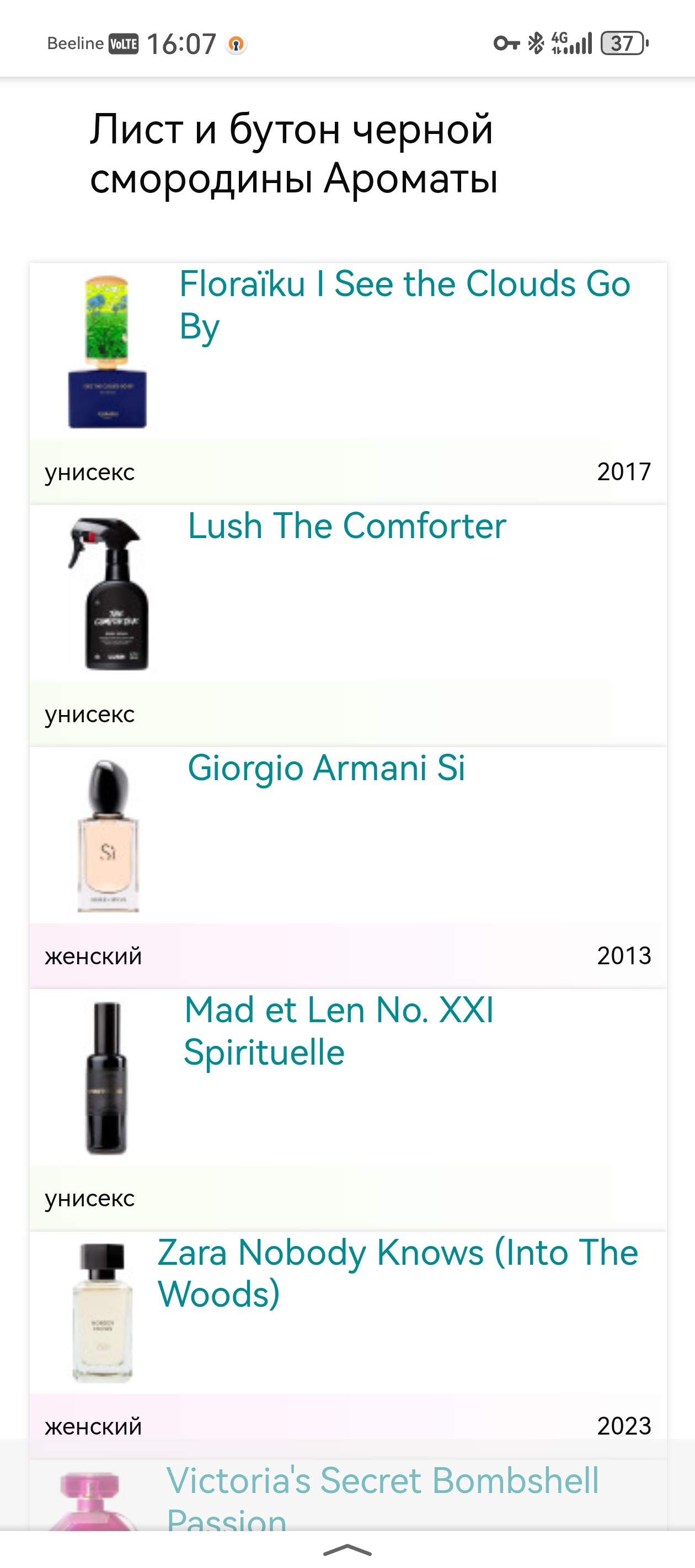695x1568 pixels.
Task: Open Zara Nobody Knows (Into The Woods)
Action: coord(397,1273)
